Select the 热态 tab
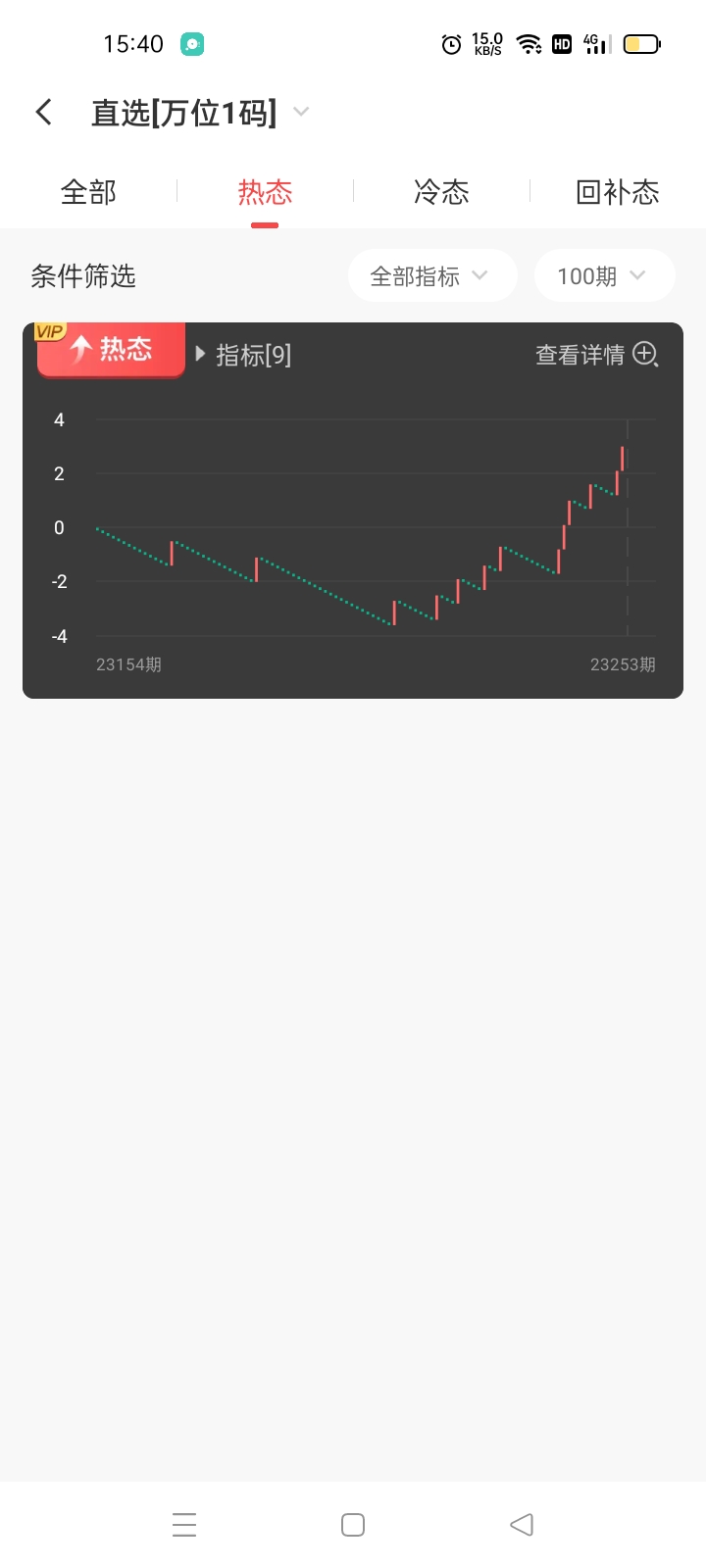Screen dimensions: 706x1568 265,192
